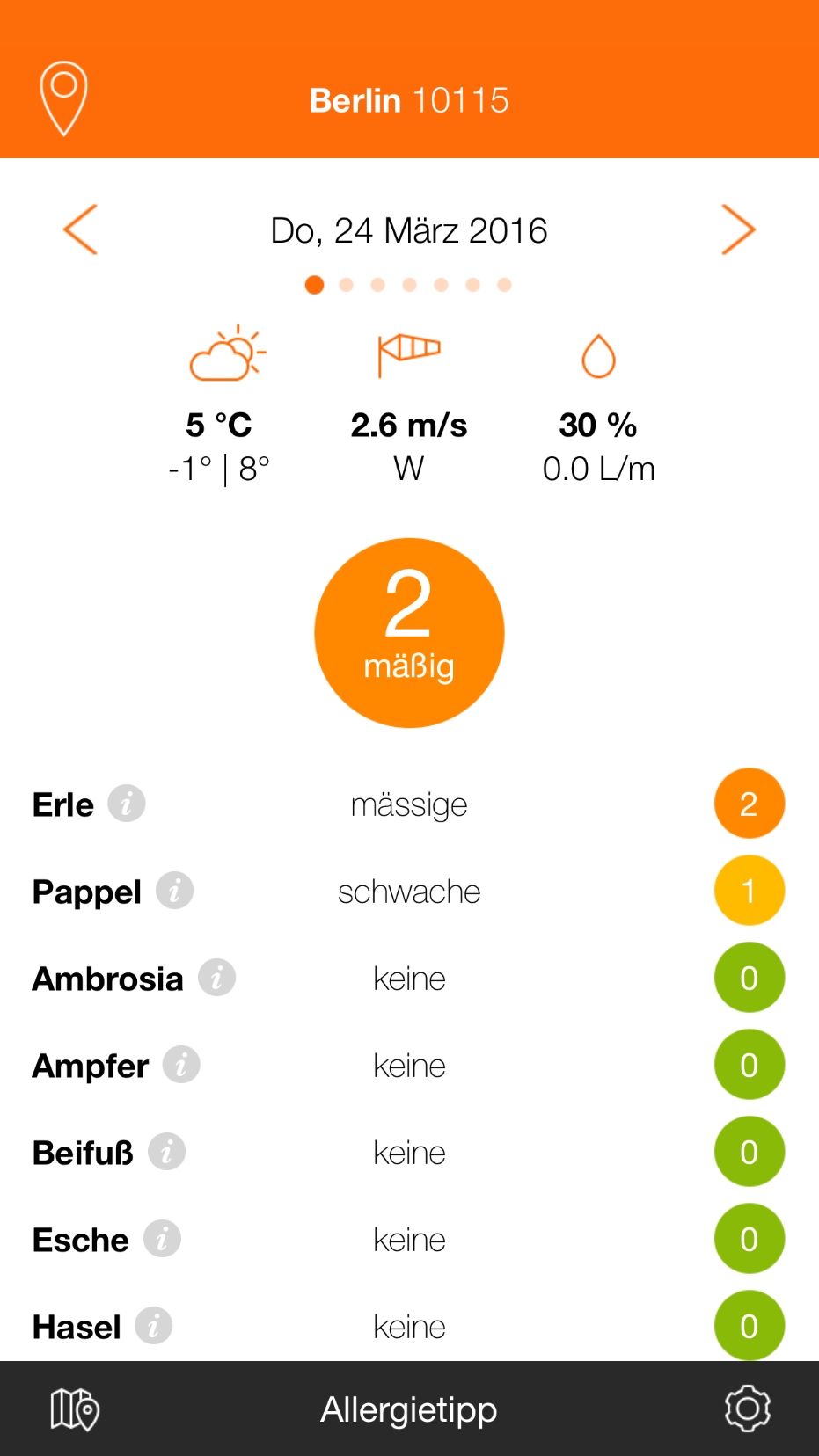Open the settings gear

(x=747, y=1409)
